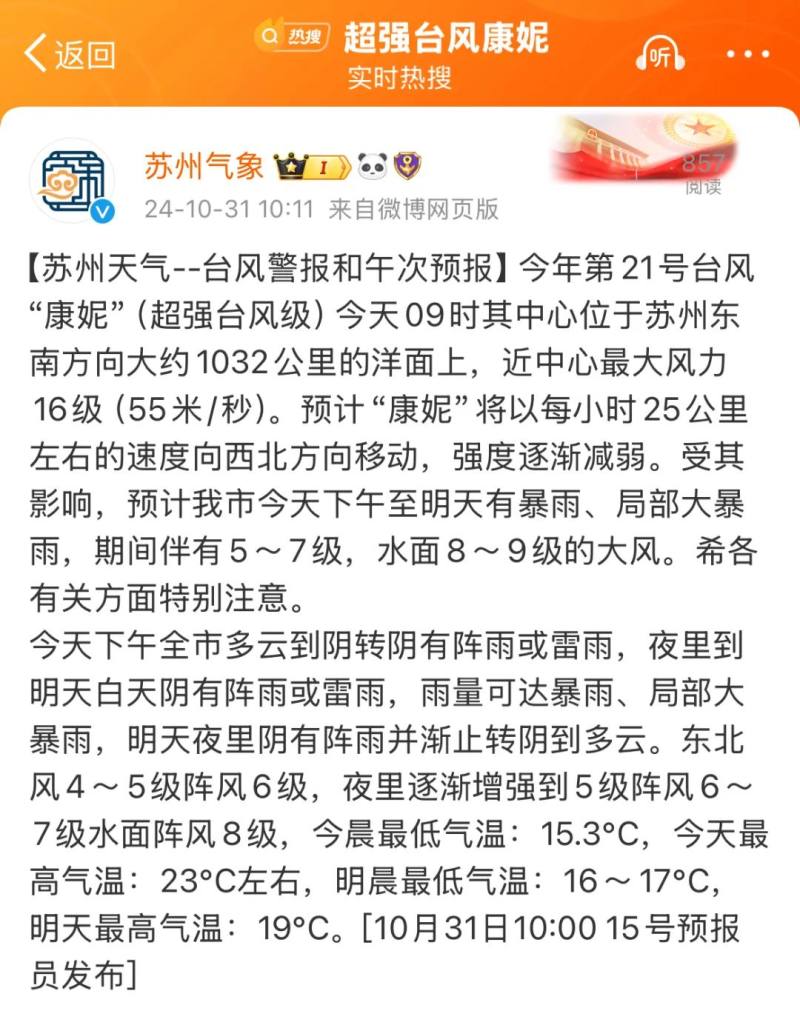The width and height of the screenshot is (800, 1011).
Task: Open the 超强台风康妮 hot search topic
Action: [x=445, y=37]
